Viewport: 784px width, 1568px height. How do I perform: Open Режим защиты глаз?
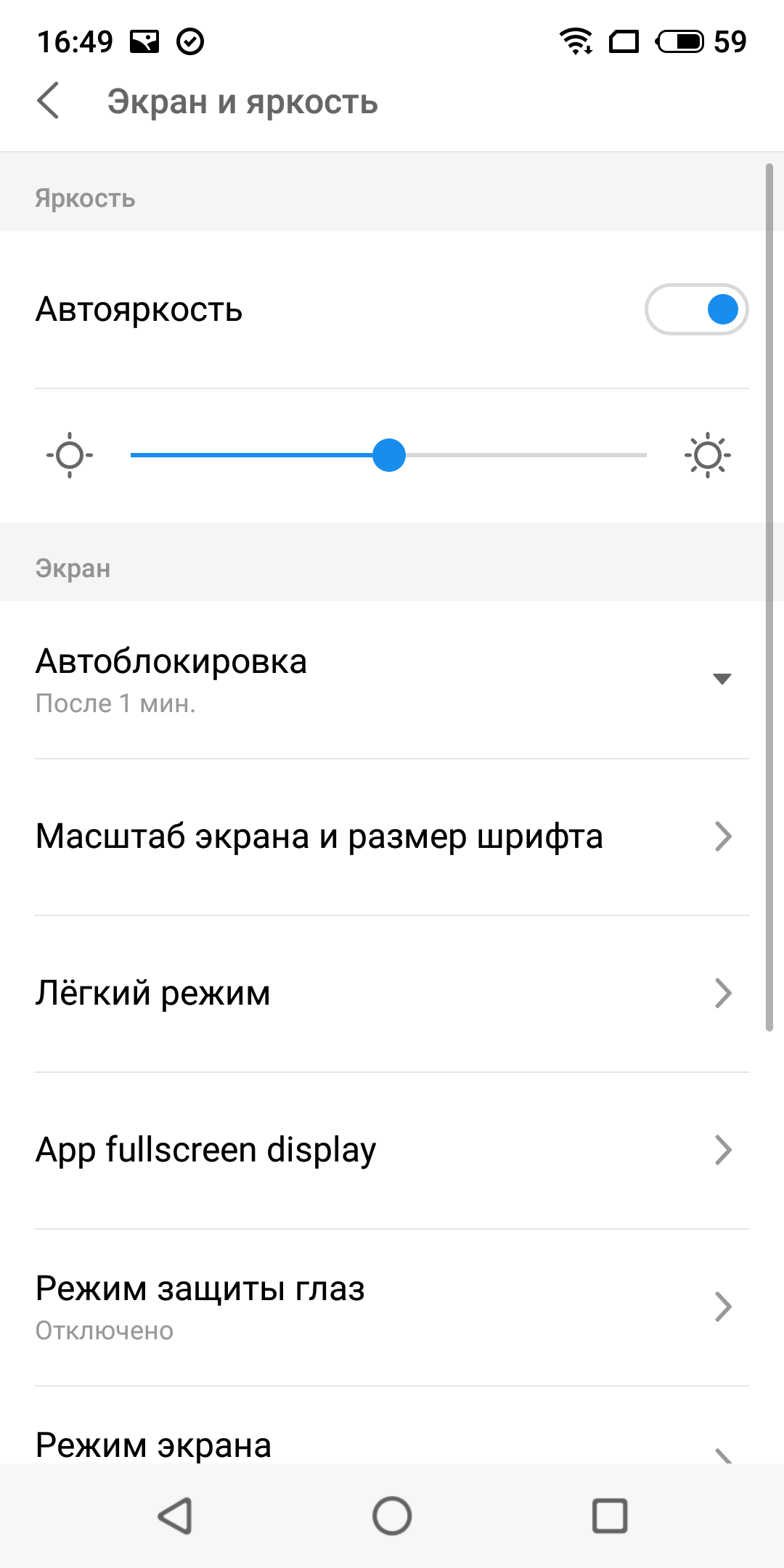(x=392, y=1307)
